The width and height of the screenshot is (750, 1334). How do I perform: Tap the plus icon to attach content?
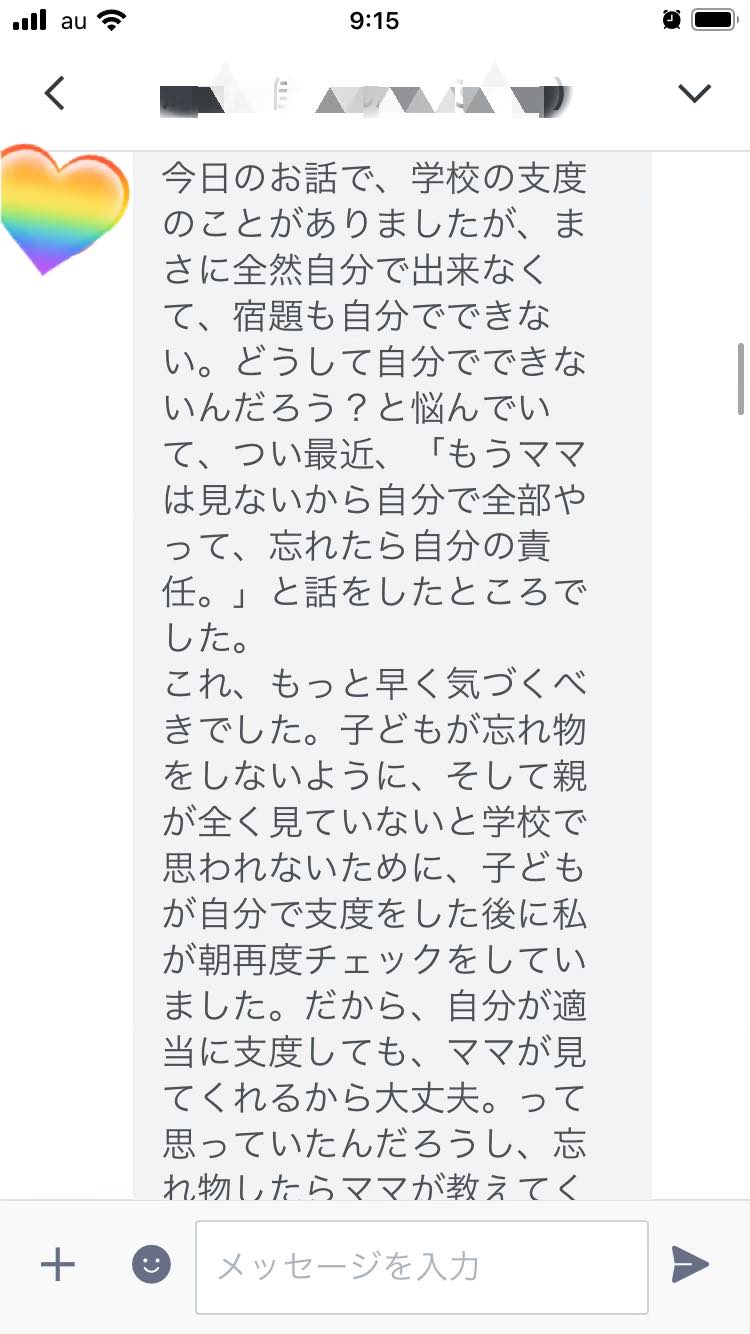point(58,1265)
